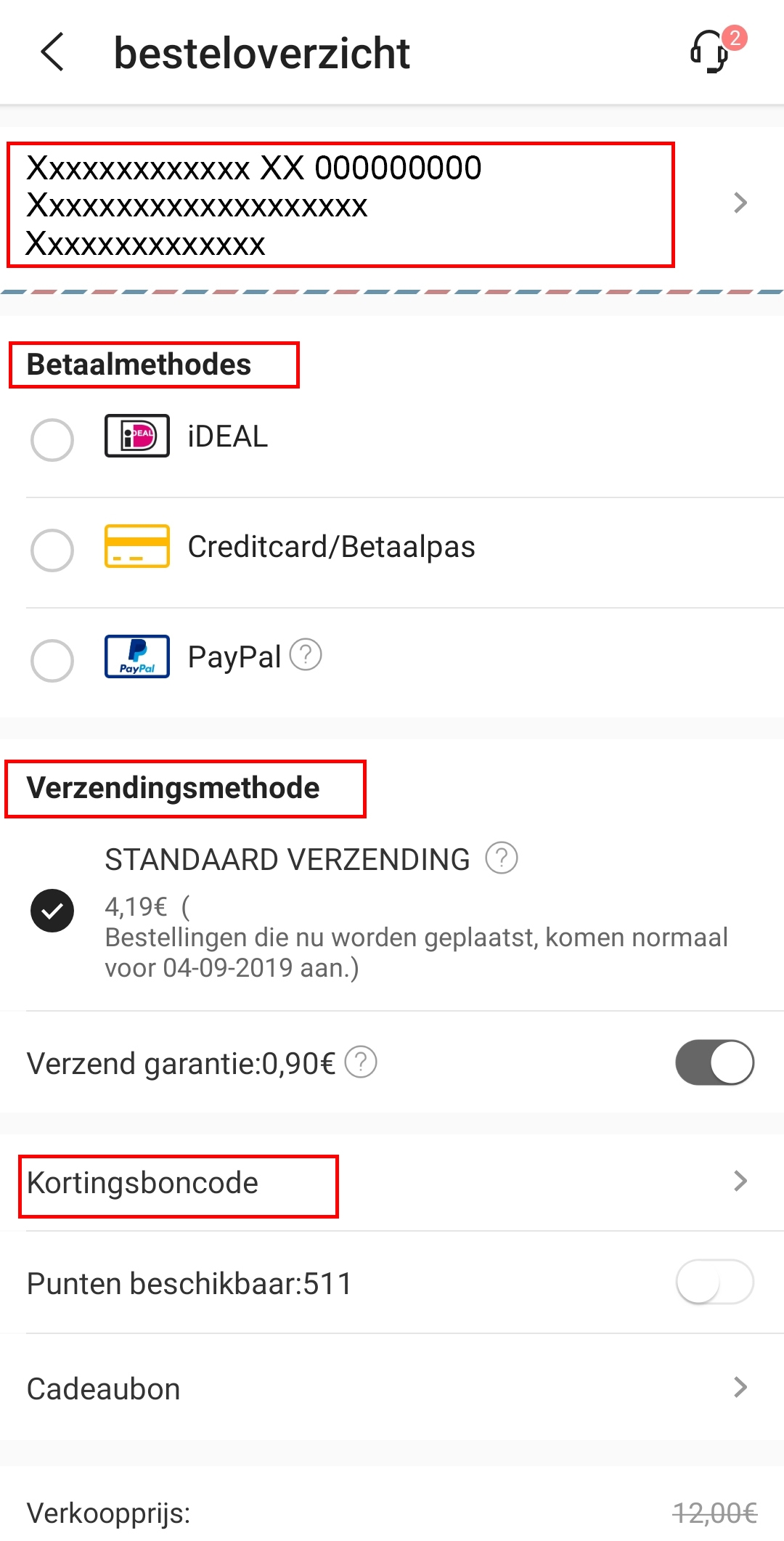Screen dimensions: 784x1541
Task: Show help for Verzend garantie
Action: pyautogui.click(x=361, y=1062)
